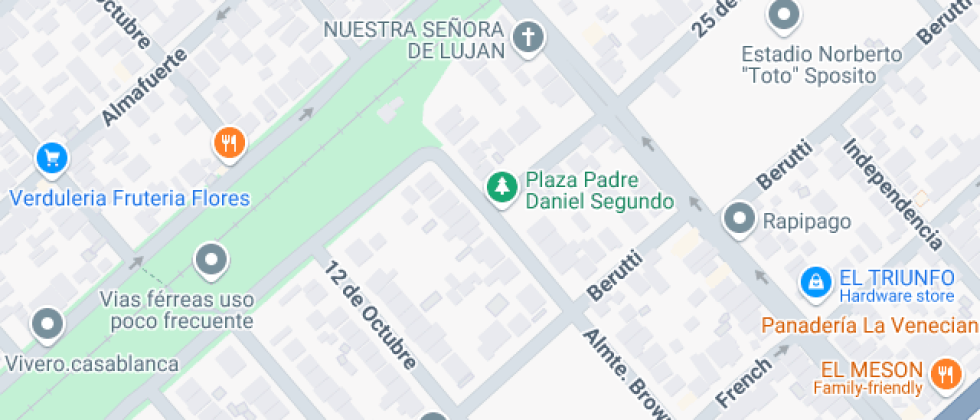The image size is (980, 420).
Task: Open the Vivero.casablanca place marker
Action: pyautogui.click(x=47, y=325)
